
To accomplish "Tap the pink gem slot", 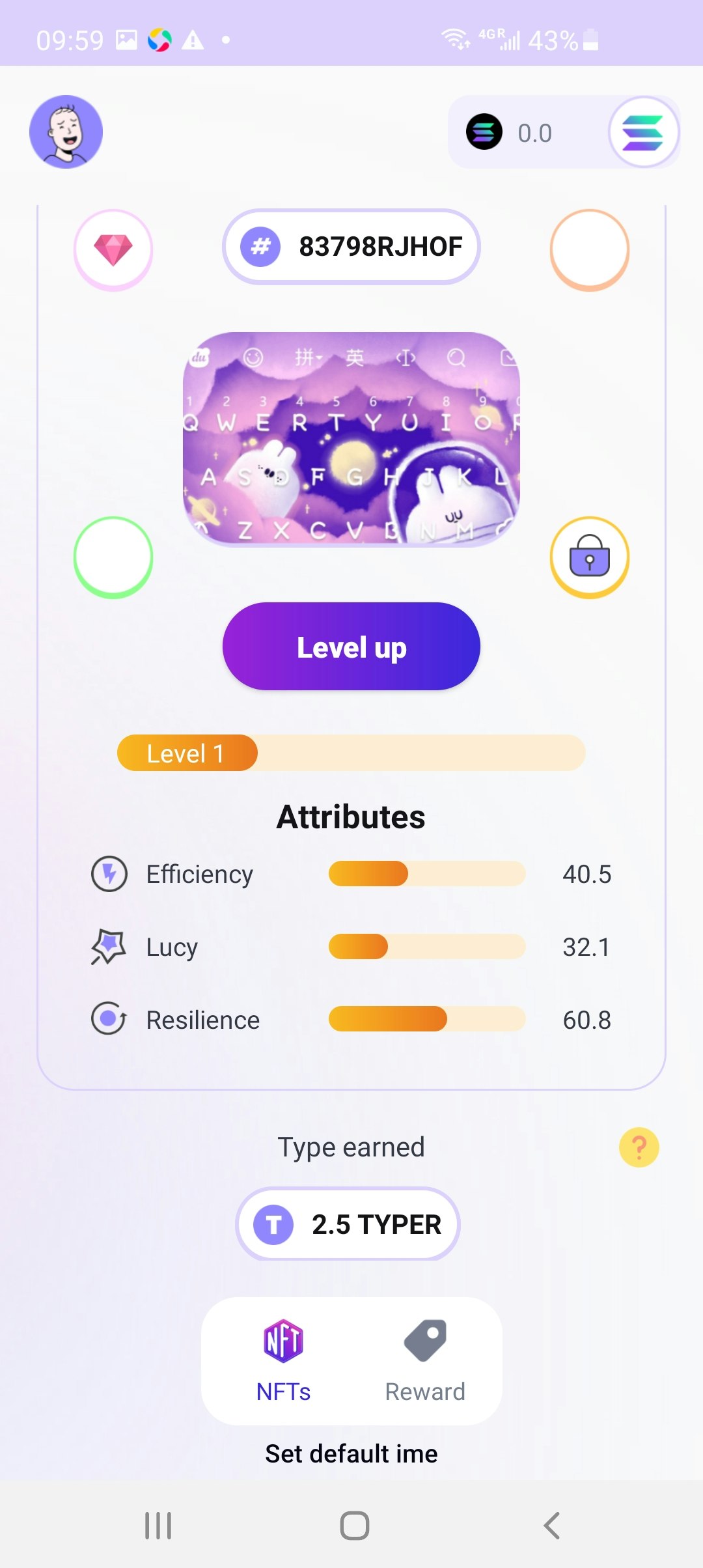I will coord(113,249).
